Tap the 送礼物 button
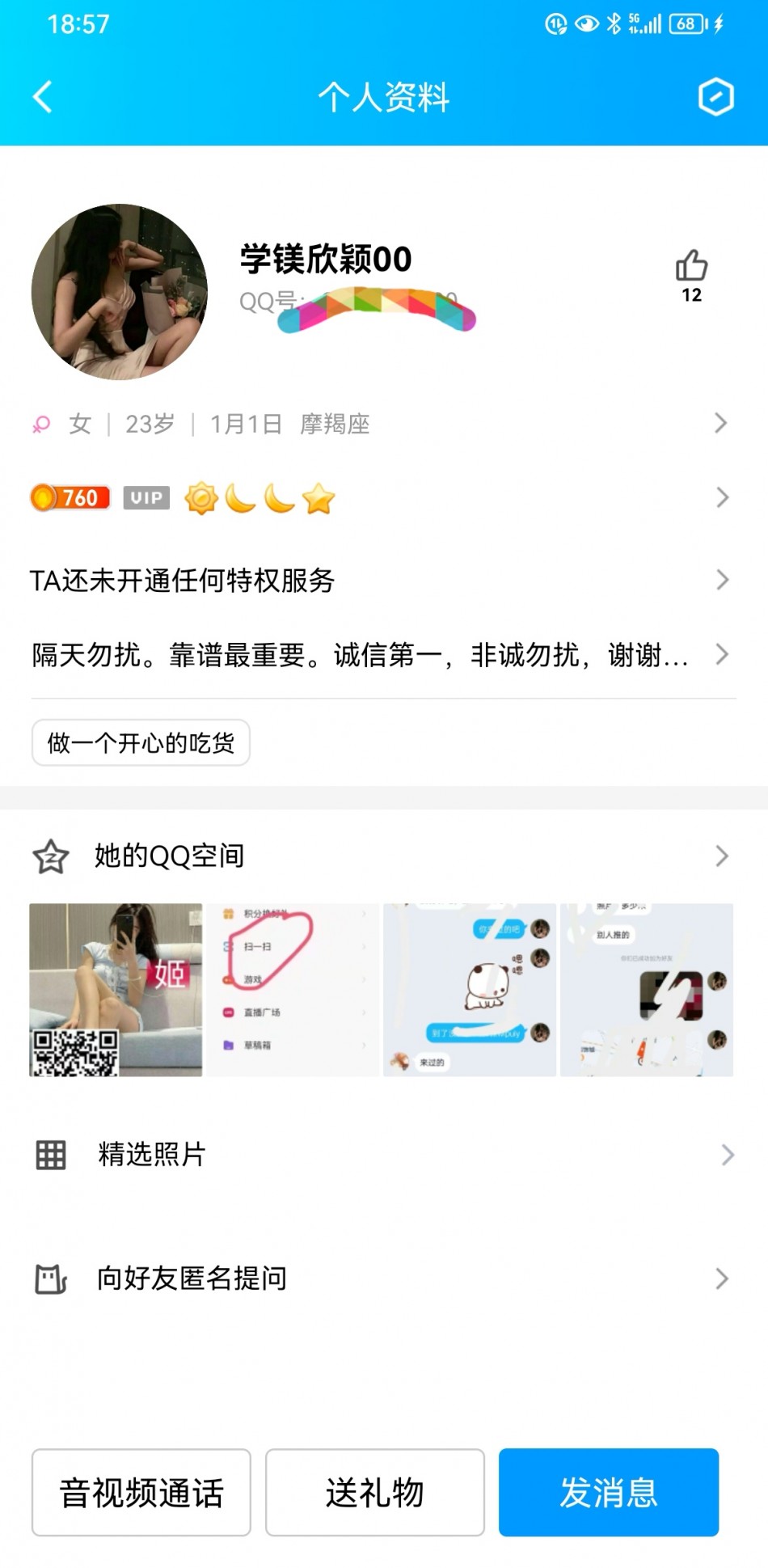 [375, 1493]
